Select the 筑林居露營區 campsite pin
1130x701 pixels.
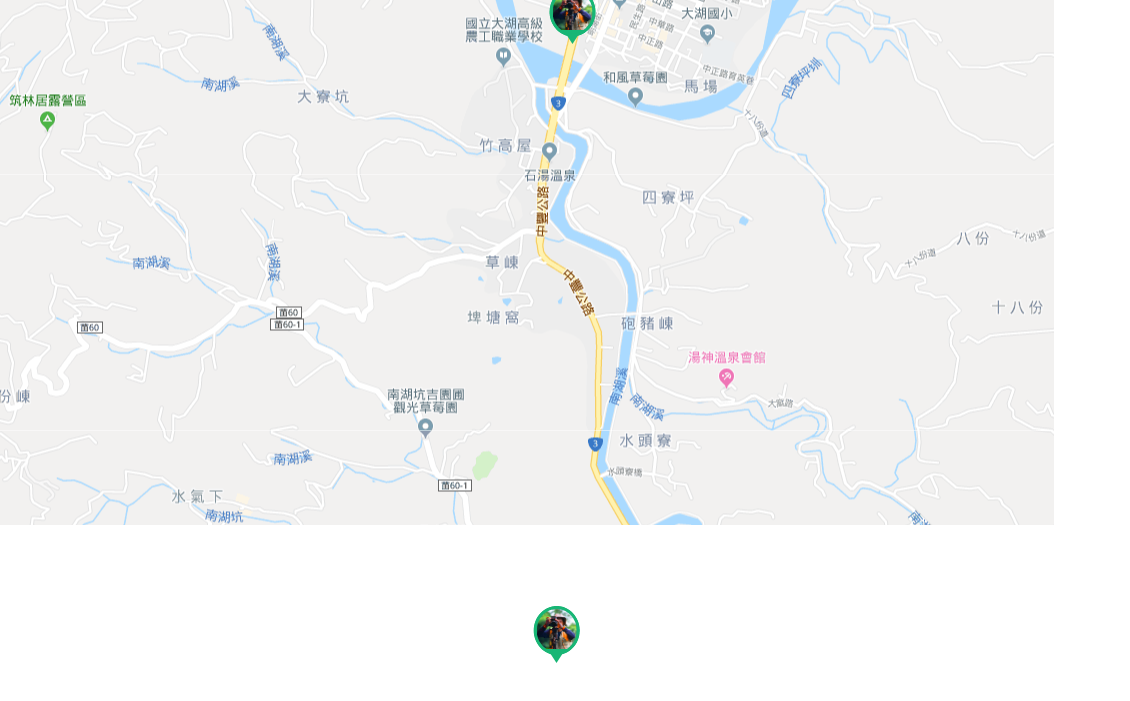pyautogui.click(x=47, y=120)
